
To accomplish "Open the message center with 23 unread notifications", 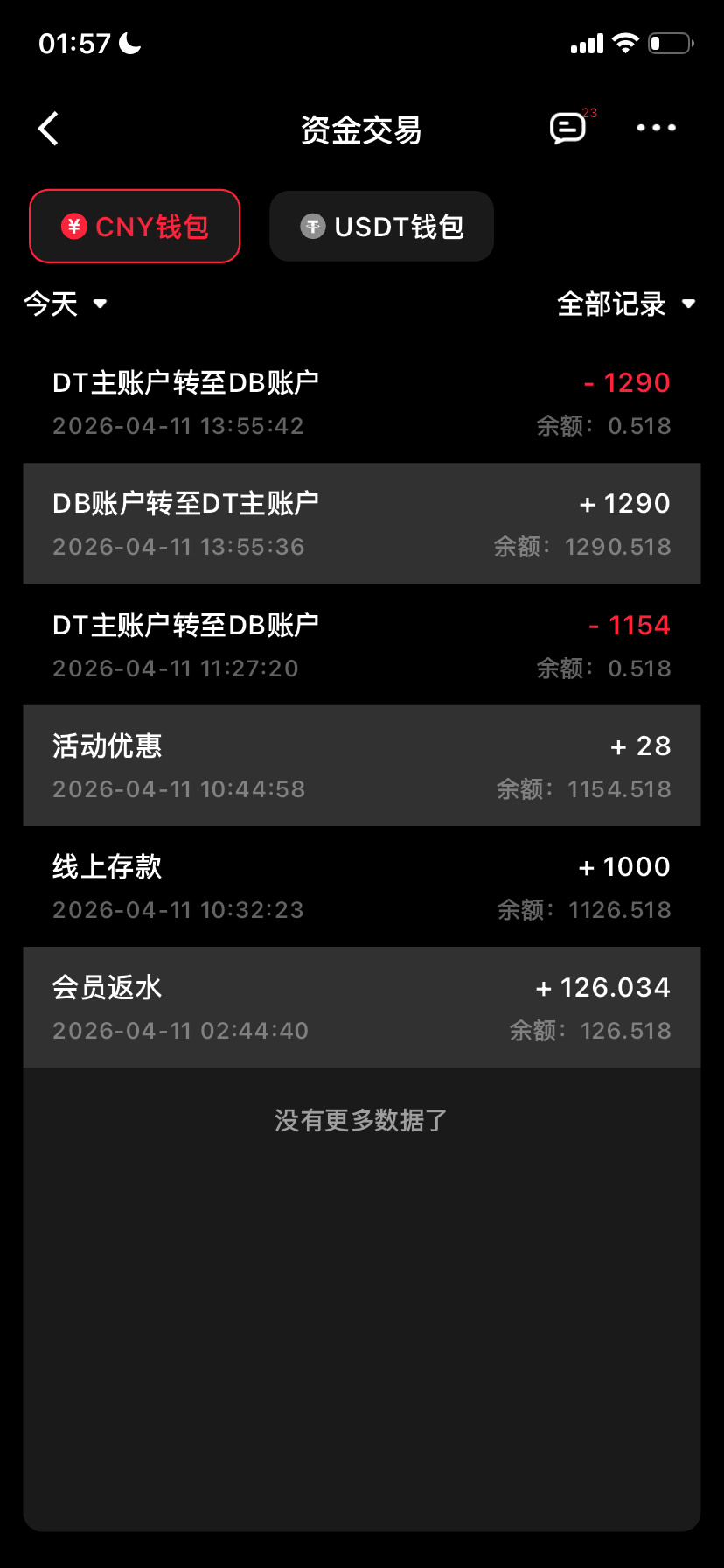I will [x=567, y=128].
